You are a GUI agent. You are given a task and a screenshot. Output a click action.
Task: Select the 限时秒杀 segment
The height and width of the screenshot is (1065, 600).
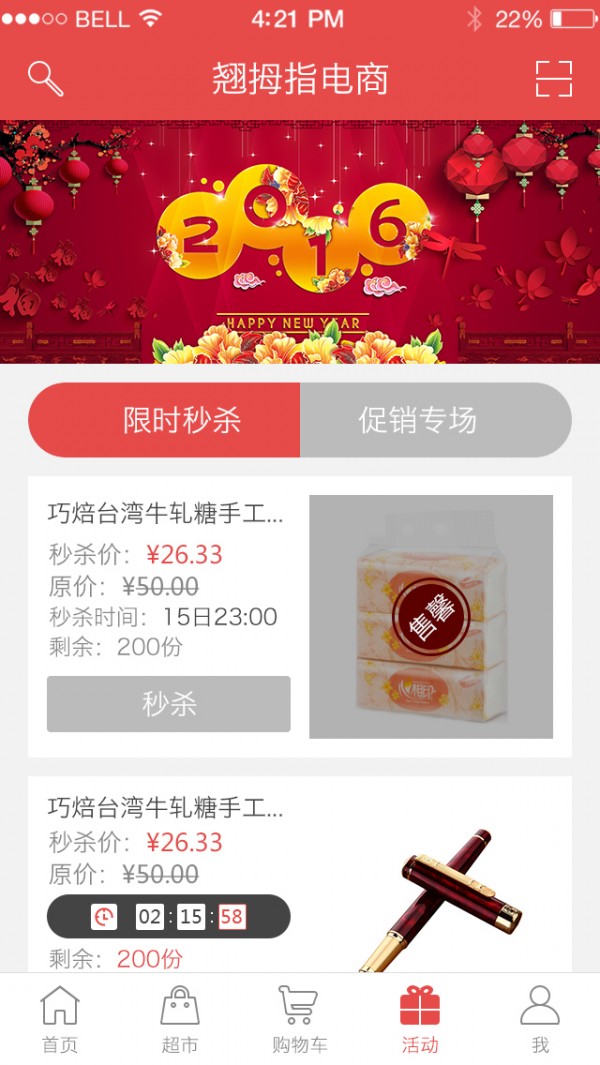click(165, 420)
